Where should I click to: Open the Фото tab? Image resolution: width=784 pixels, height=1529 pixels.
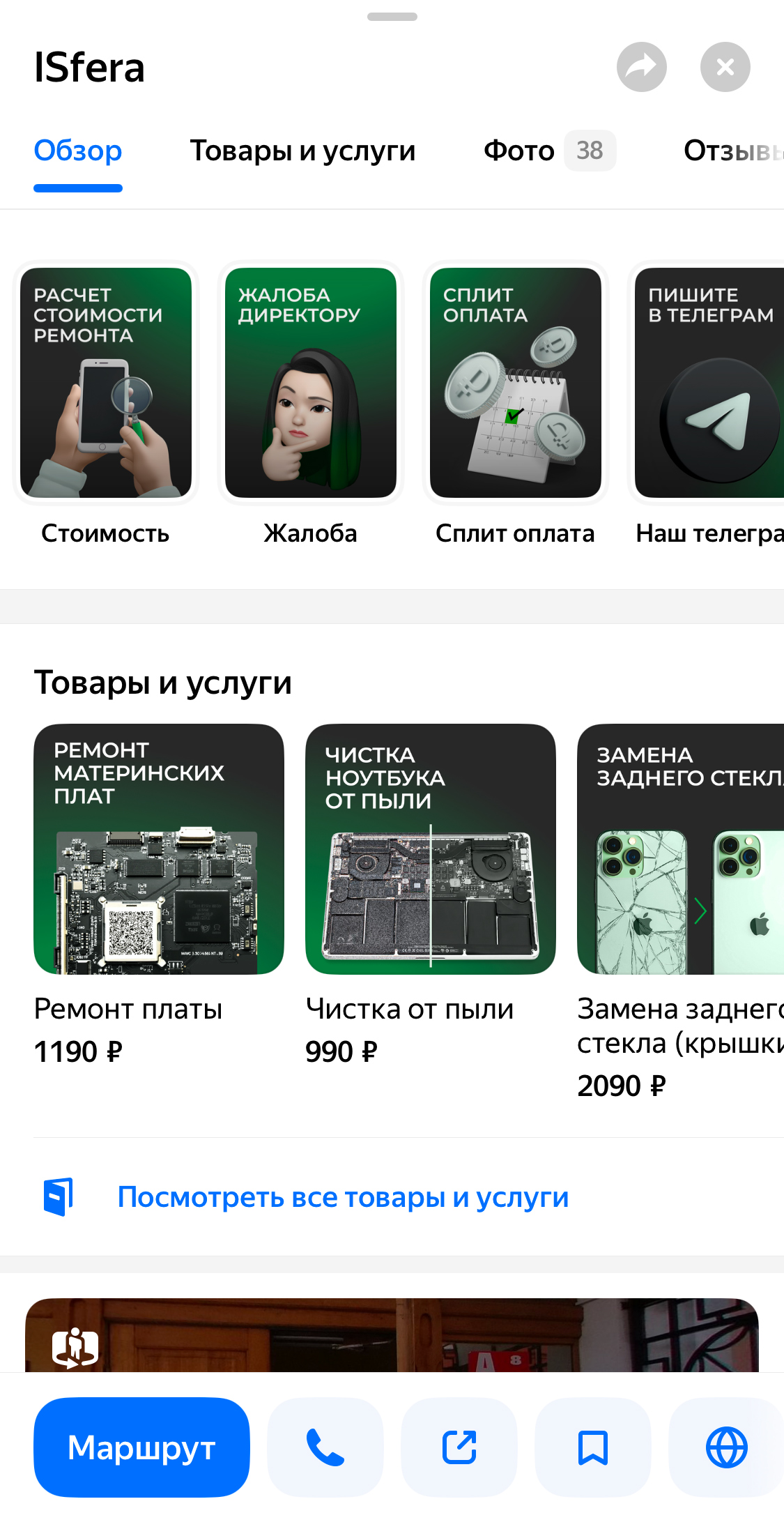548,151
